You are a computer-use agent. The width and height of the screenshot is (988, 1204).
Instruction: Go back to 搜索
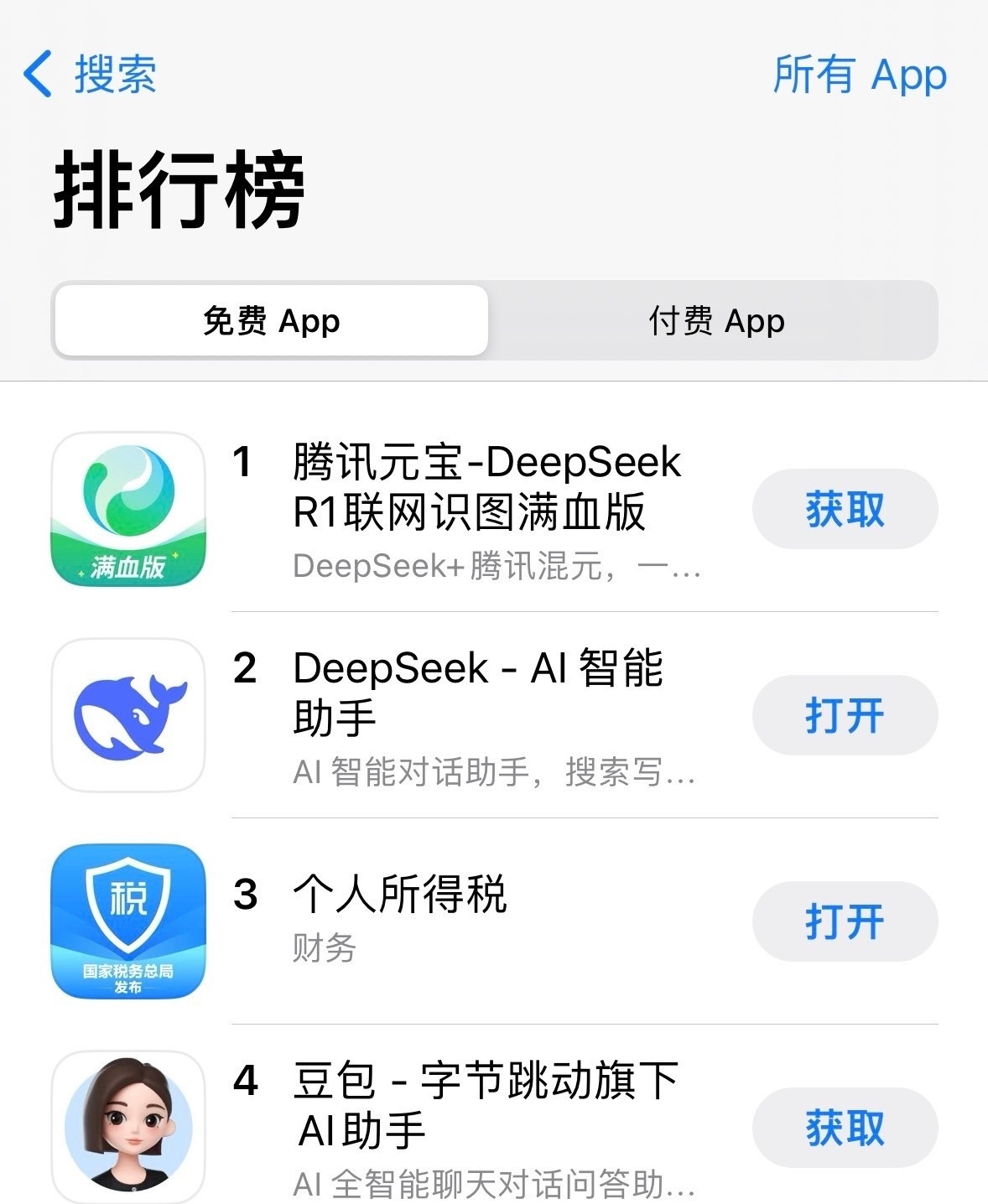point(90,74)
